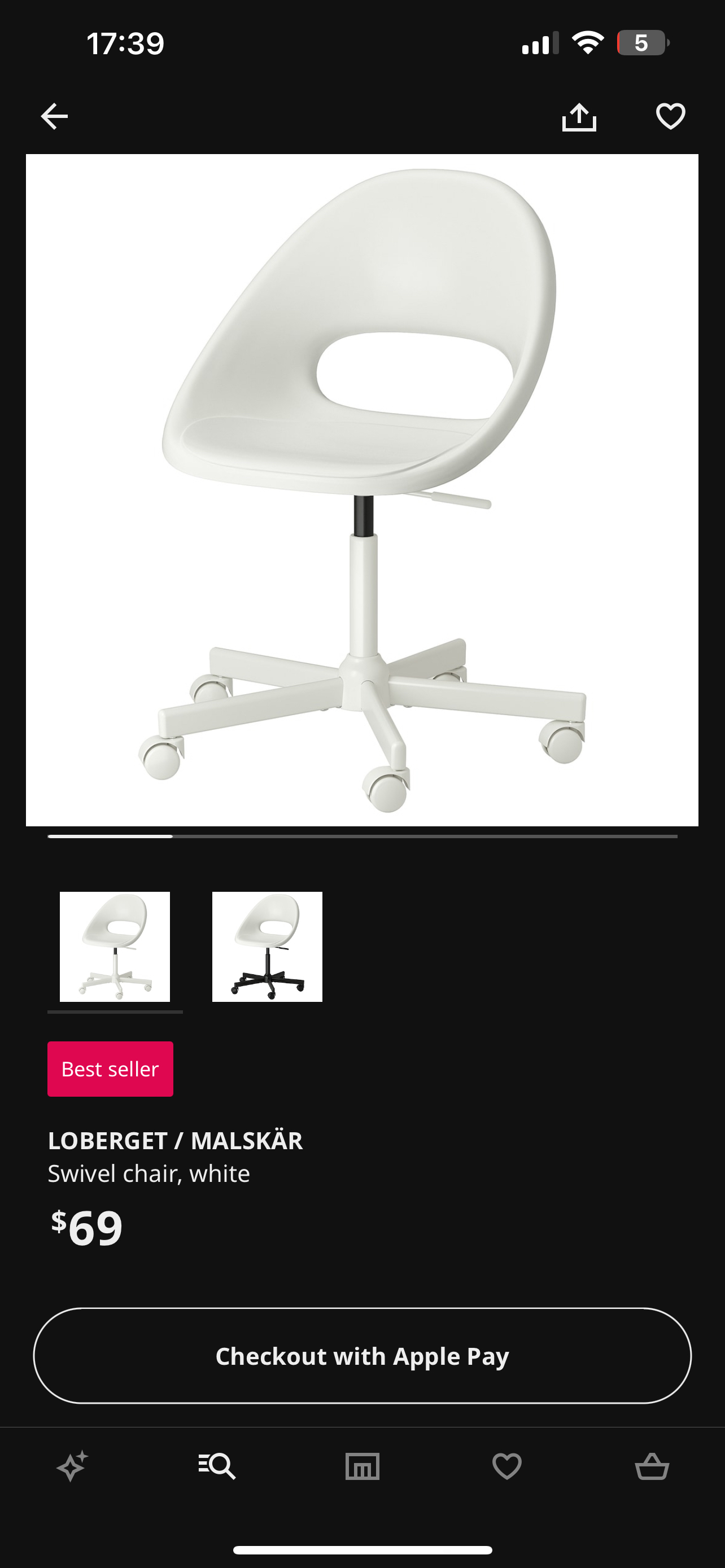Select the black base chair thumbnail
Image resolution: width=725 pixels, height=1568 pixels.
coord(267,947)
